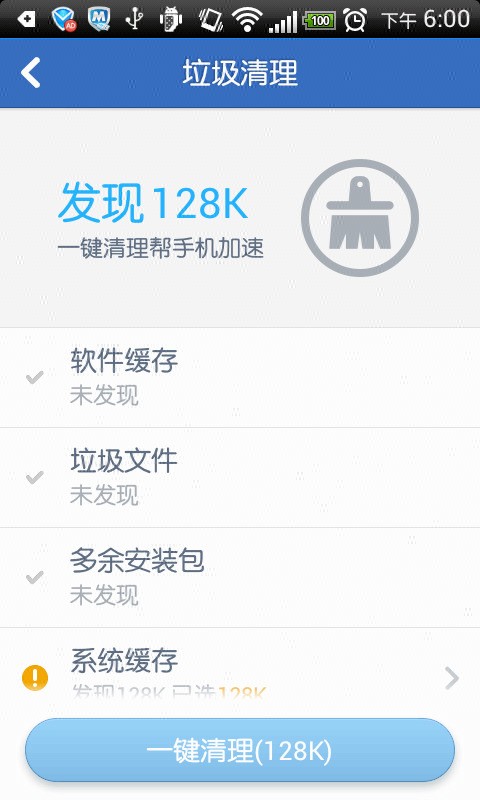480x800 pixels.
Task: Select the 多余安装包 row
Action: (240, 578)
